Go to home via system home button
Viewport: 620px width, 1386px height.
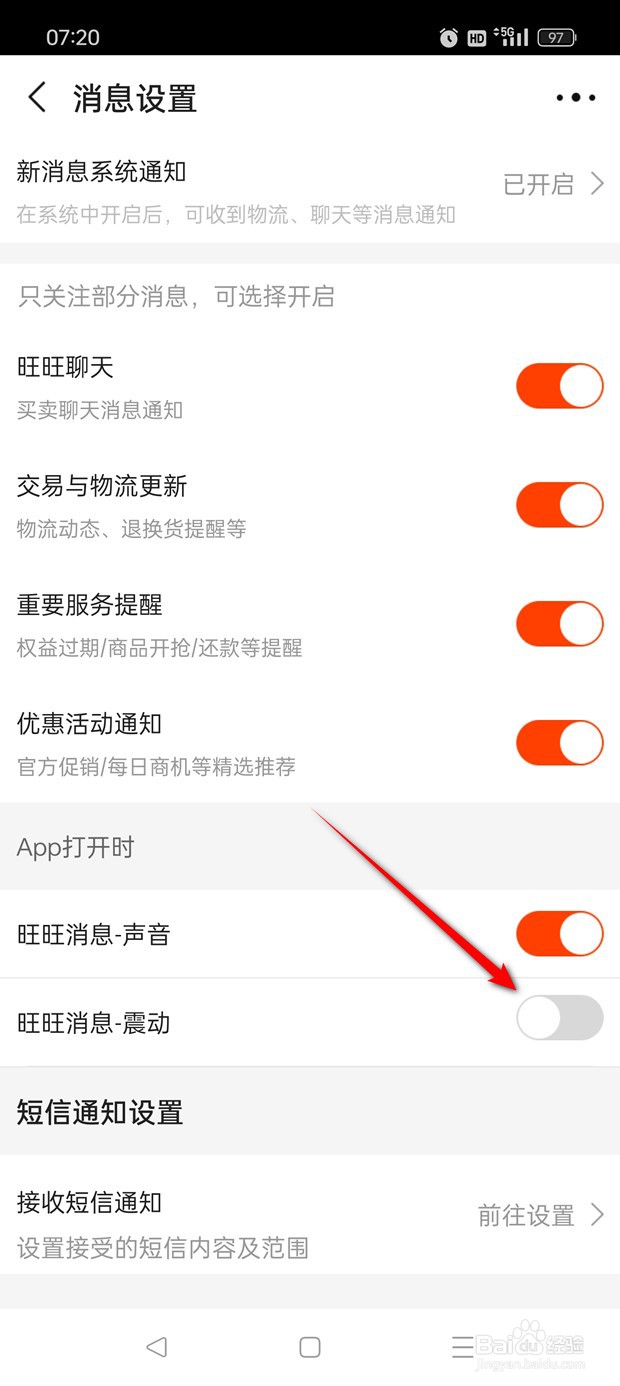[x=310, y=1346]
